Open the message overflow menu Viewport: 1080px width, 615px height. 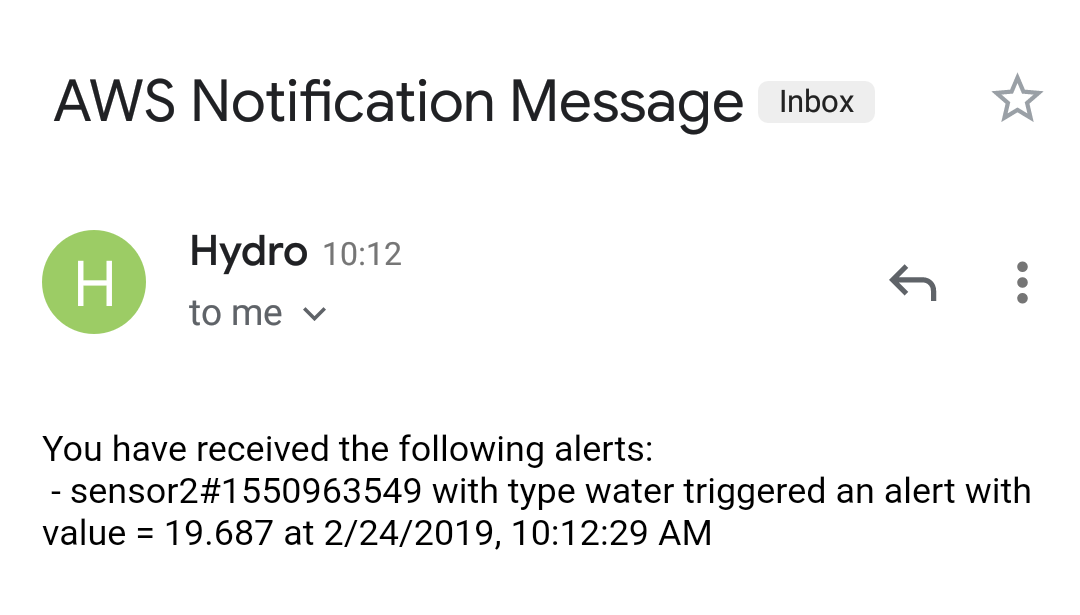pyautogui.click(x=1021, y=283)
